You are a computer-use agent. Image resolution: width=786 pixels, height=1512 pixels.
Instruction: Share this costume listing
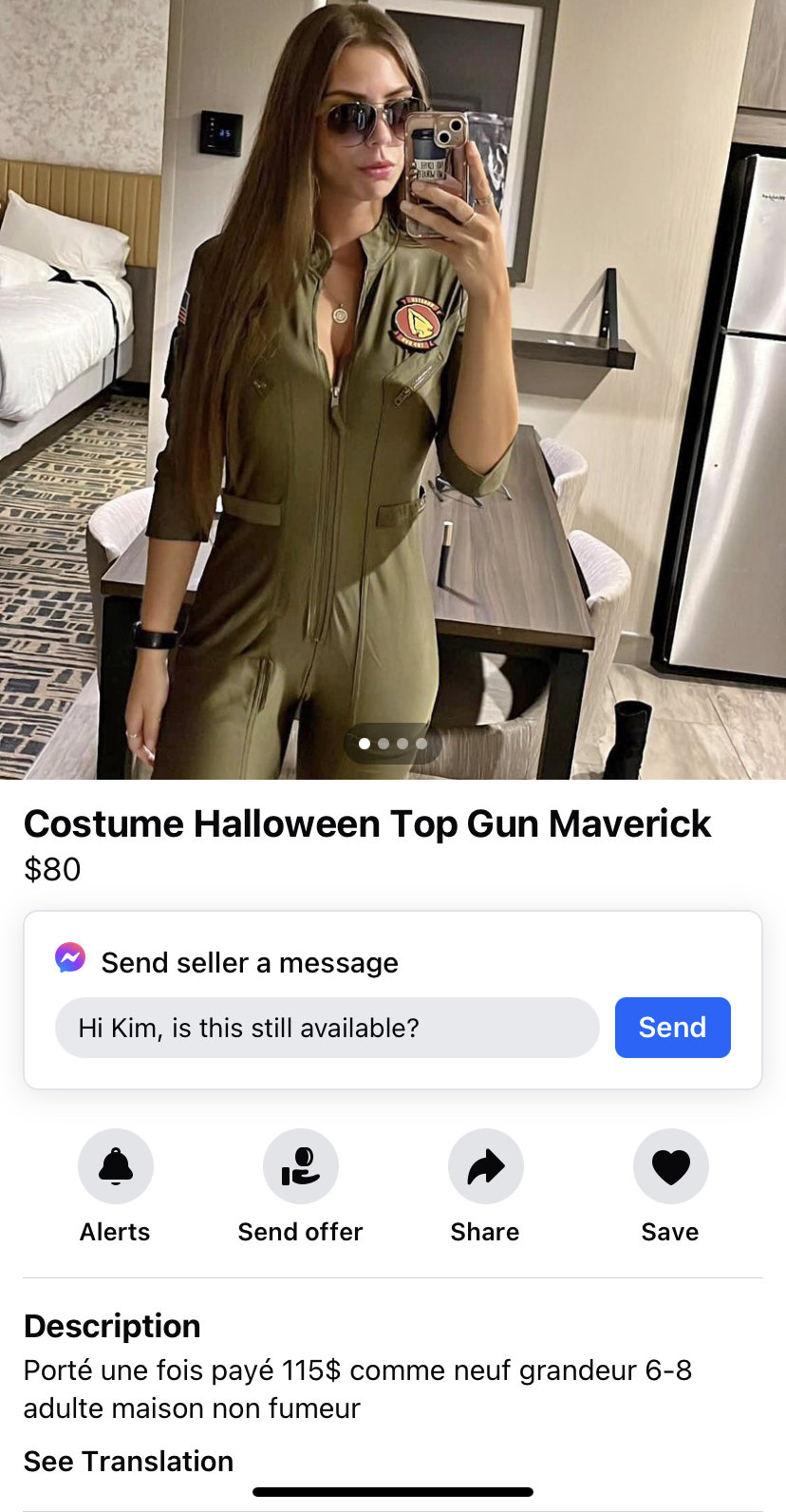tap(485, 1166)
